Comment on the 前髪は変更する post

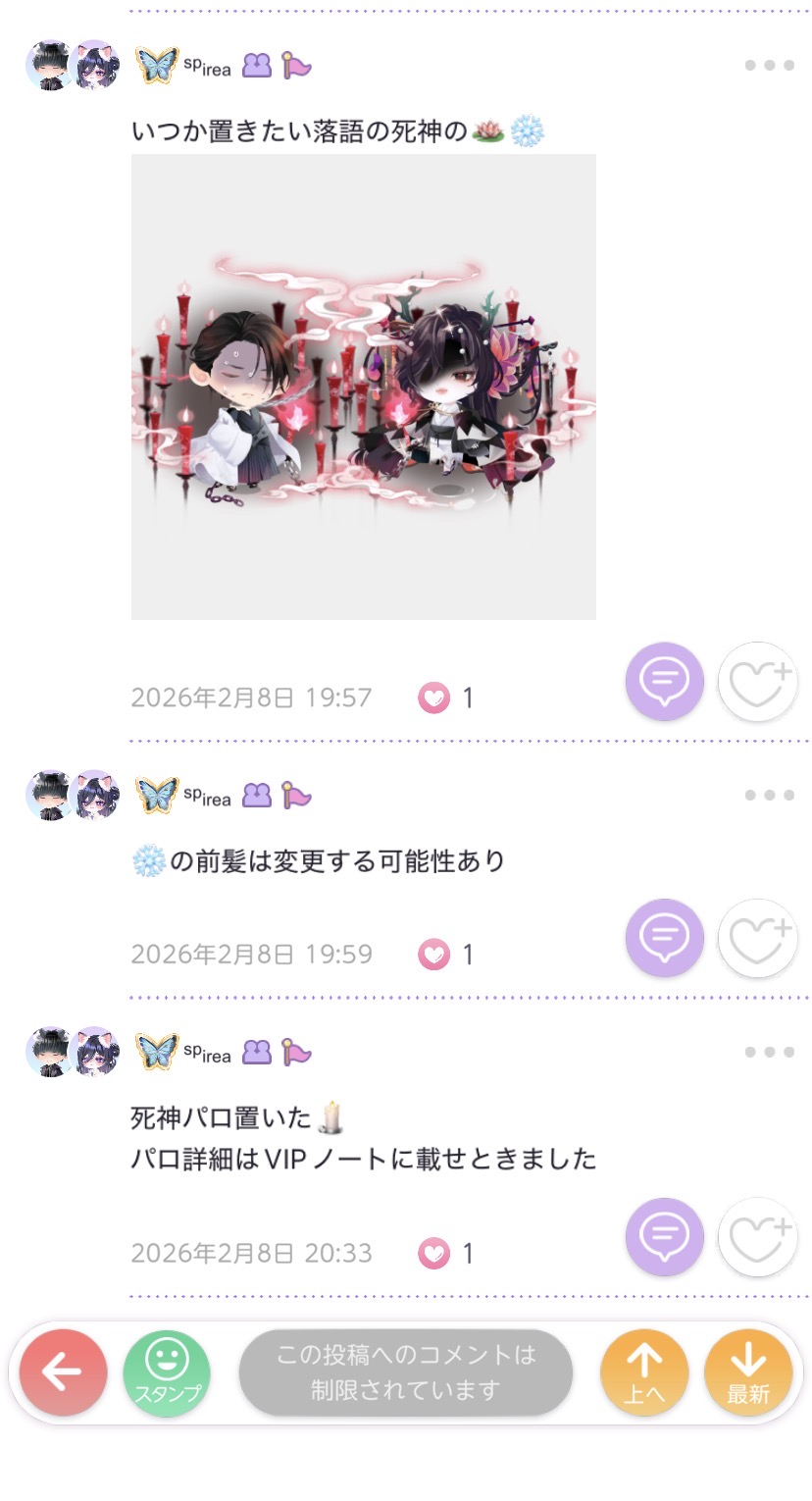point(665,938)
